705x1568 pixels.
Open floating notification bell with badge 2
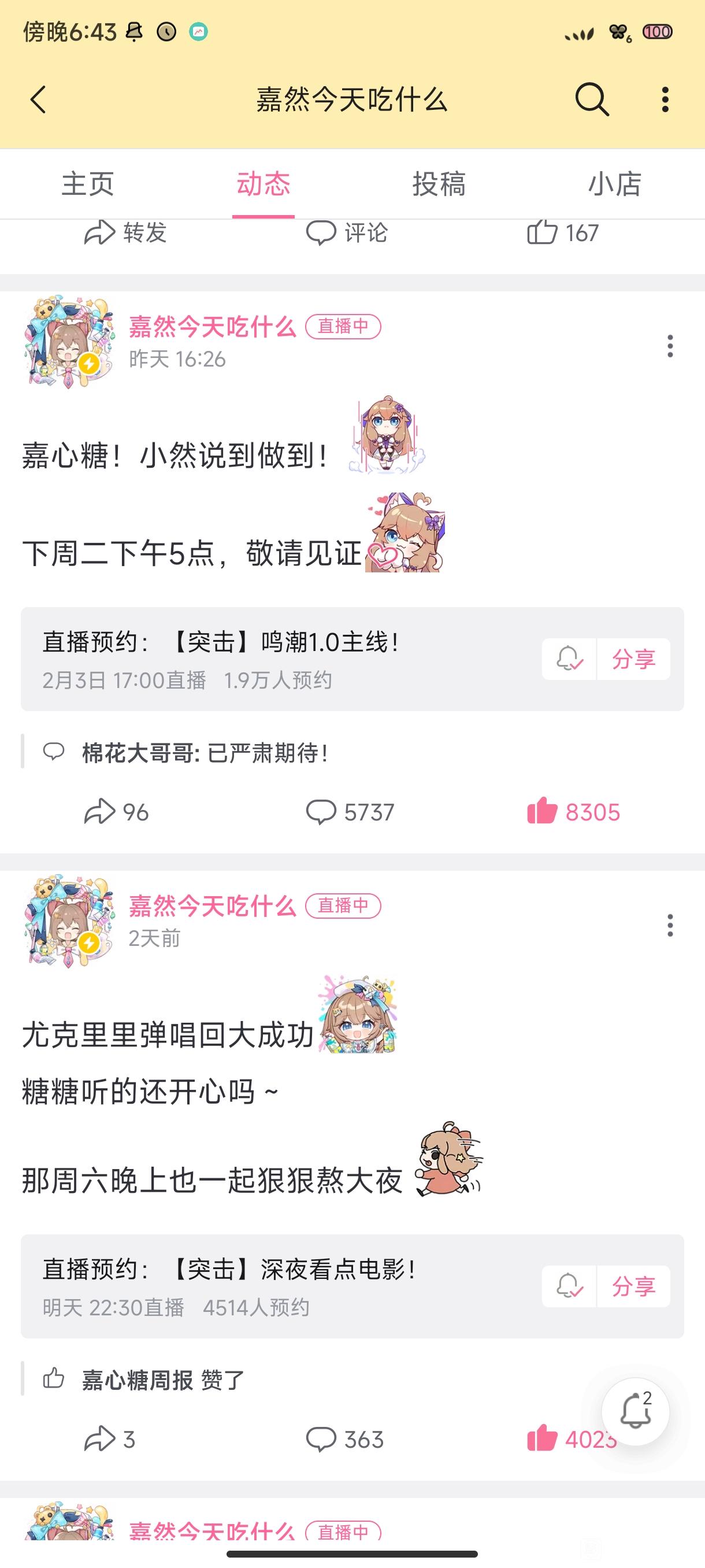[635, 1411]
